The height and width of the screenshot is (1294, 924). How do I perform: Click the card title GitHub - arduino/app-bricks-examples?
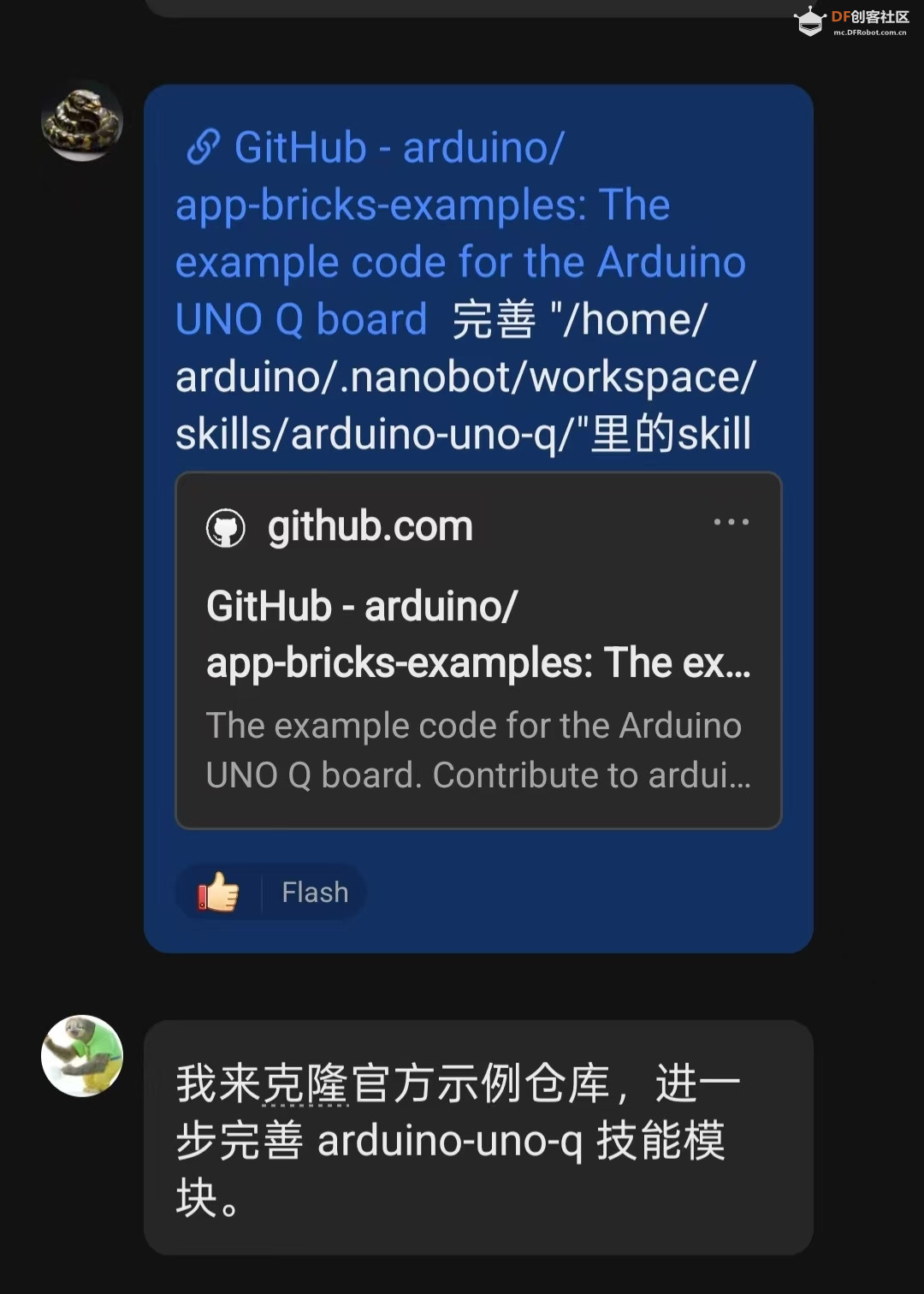pyautogui.click(x=479, y=633)
